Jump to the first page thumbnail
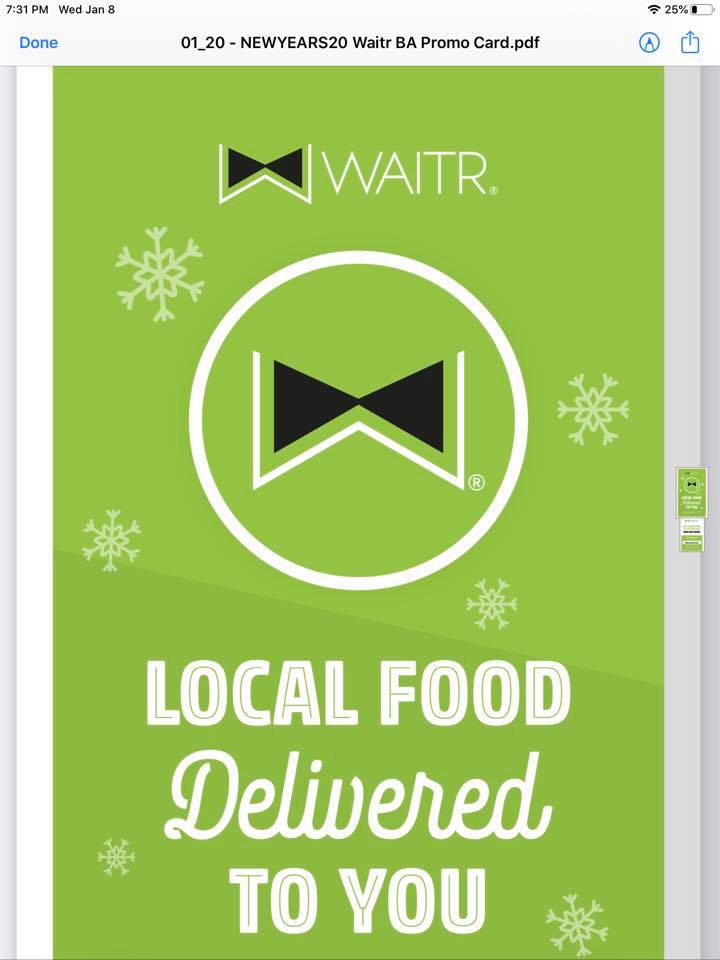This screenshot has width=720, height=960. (692, 491)
